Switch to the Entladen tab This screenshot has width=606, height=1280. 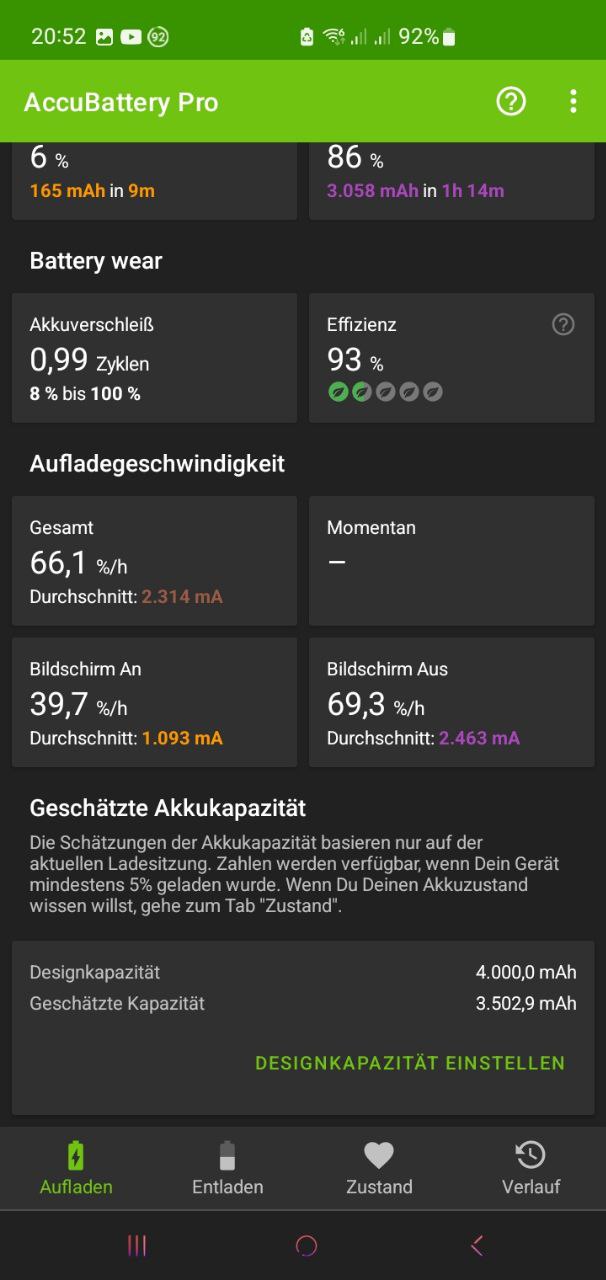pos(228,1168)
